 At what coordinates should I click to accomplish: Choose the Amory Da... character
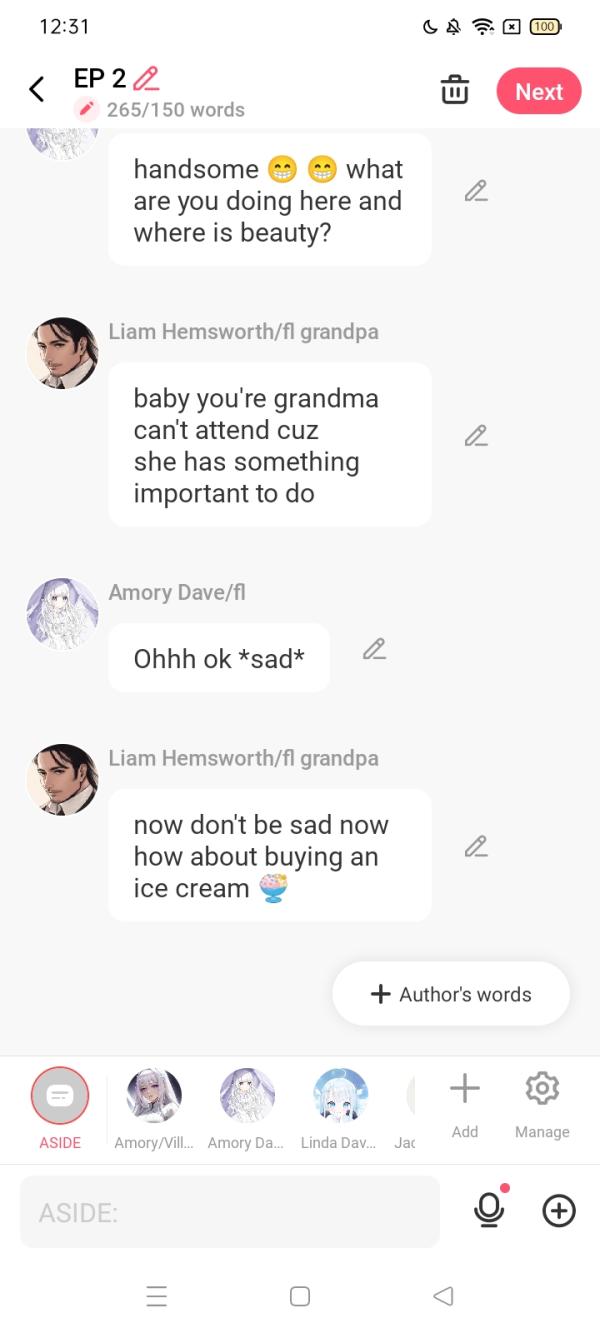247,1097
